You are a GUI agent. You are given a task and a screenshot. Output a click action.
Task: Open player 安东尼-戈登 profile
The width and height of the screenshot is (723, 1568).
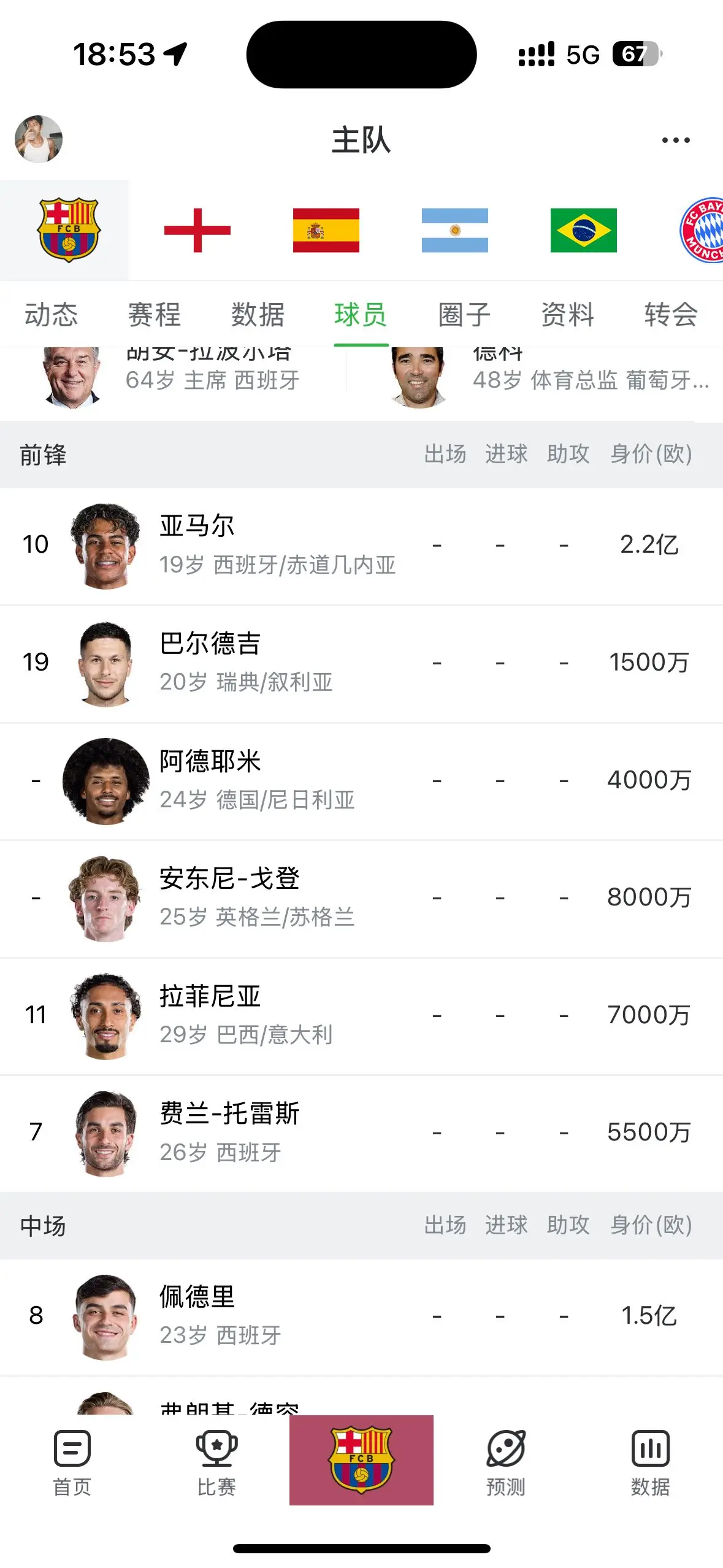click(x=361, y=899)
